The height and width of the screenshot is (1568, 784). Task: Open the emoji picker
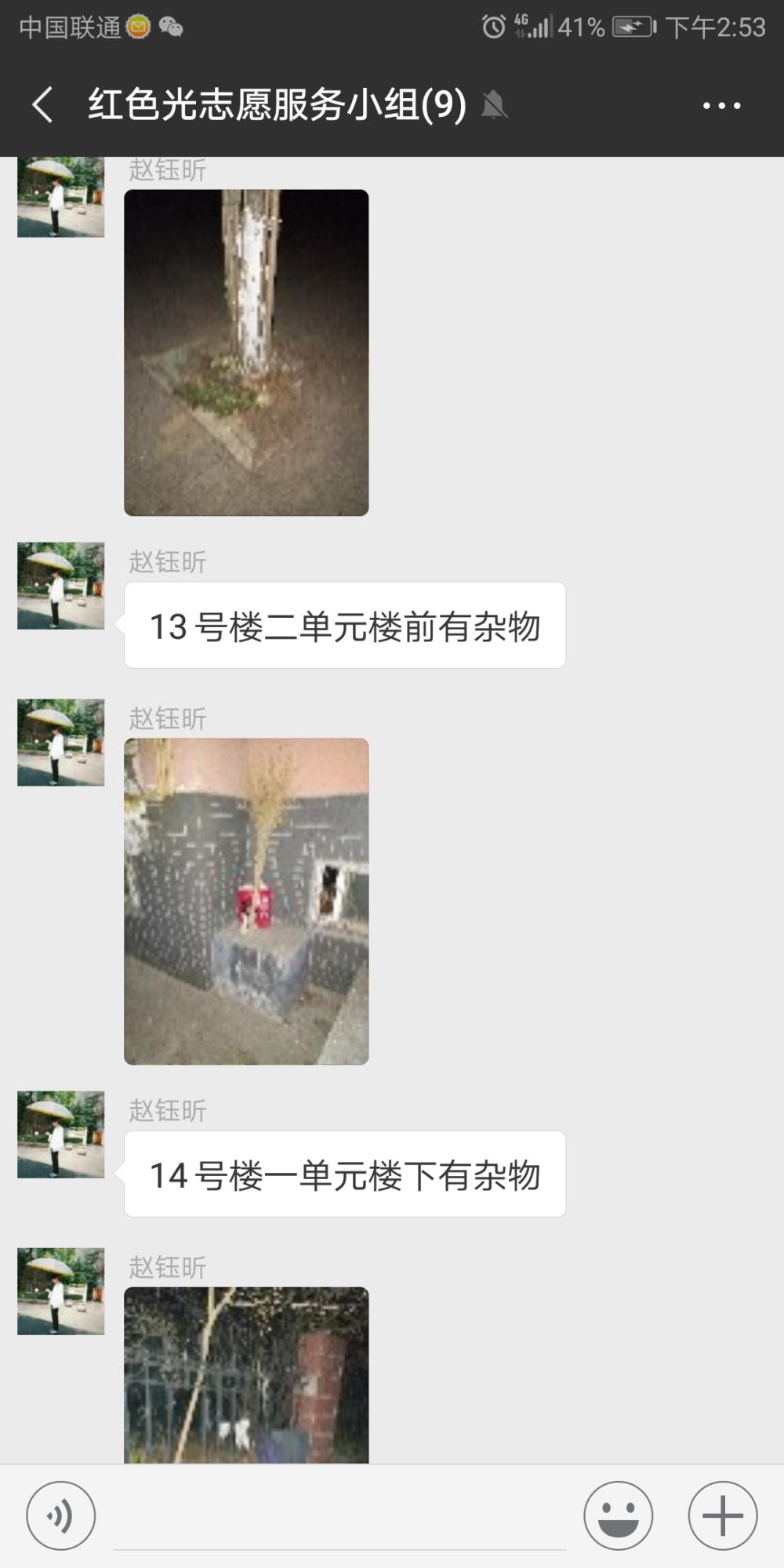click(x=618, y=1515)
